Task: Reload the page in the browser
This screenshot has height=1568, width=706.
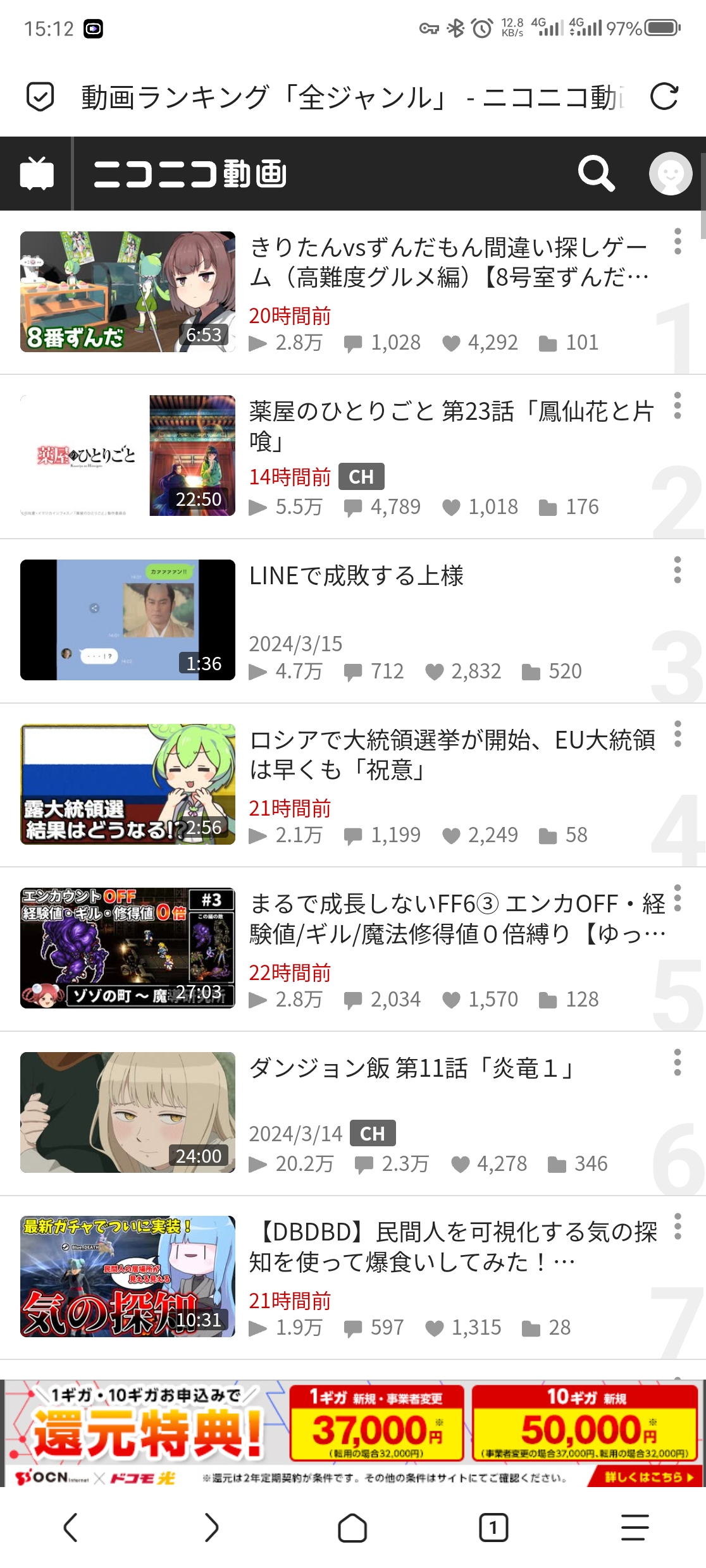Action: coord(664,97)
